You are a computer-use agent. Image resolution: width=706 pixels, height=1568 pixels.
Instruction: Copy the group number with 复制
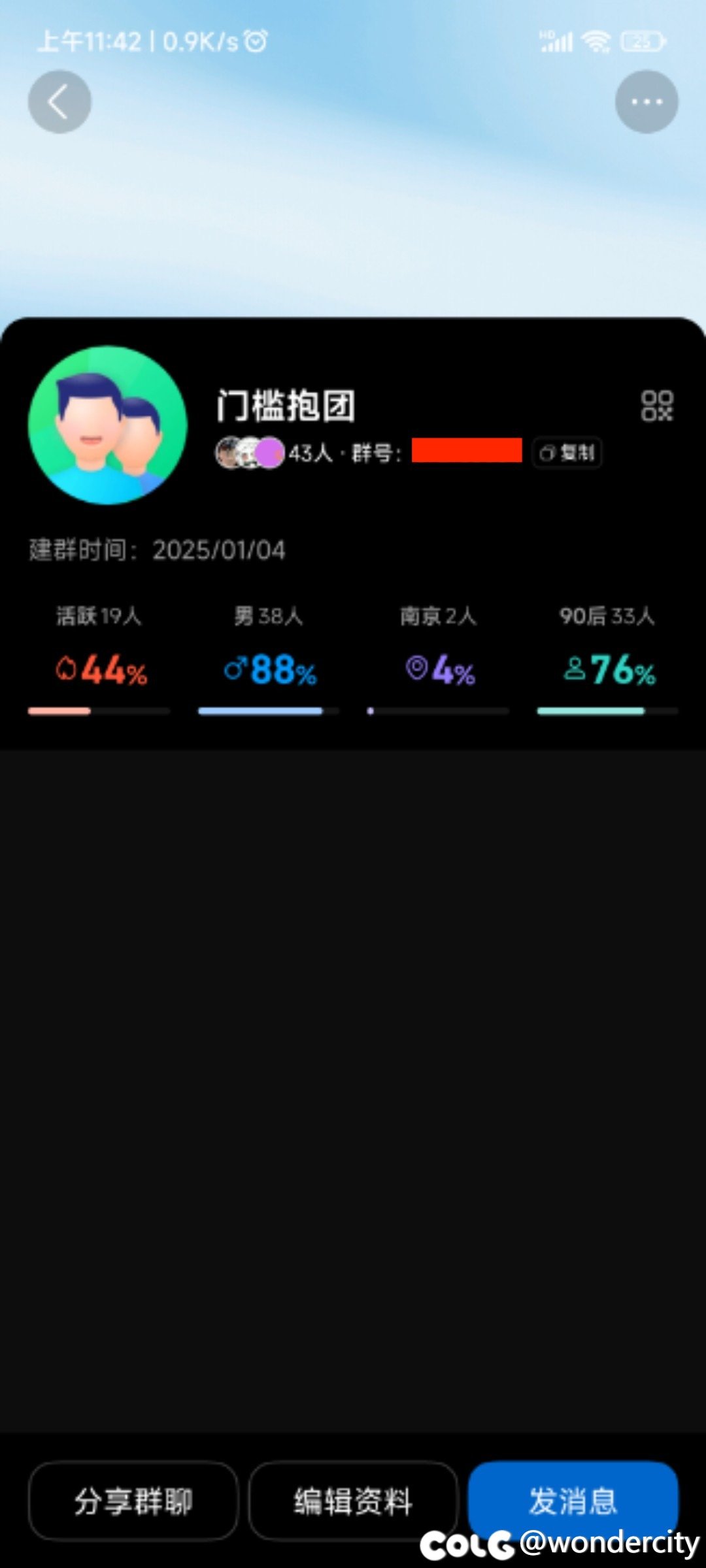pos(567,453)
